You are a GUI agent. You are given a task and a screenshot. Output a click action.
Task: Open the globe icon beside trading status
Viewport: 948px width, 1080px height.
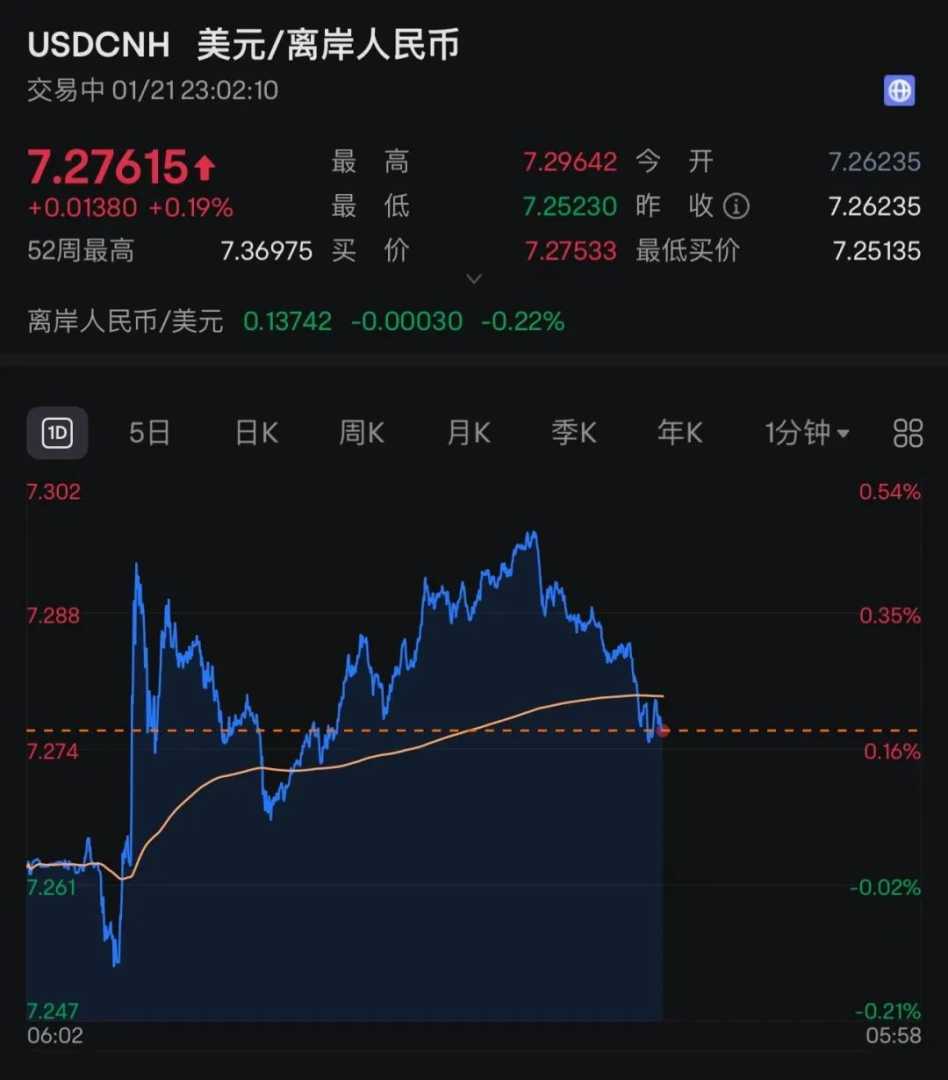pyautogui.click(x=899, y=91)
